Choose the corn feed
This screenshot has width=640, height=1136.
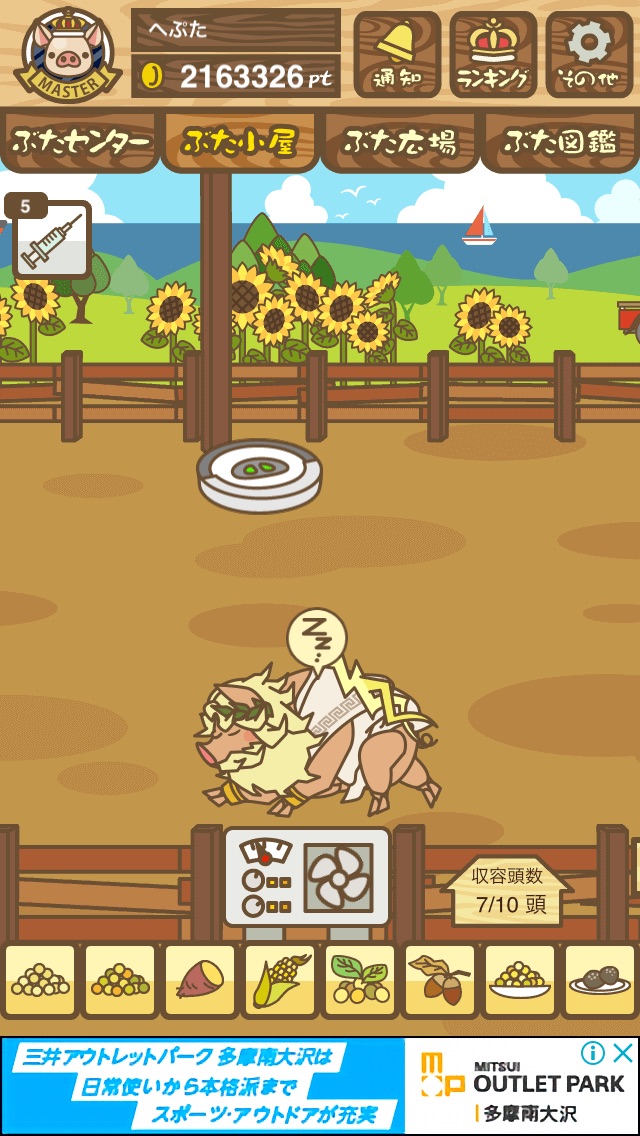click(x=279, y=981)
